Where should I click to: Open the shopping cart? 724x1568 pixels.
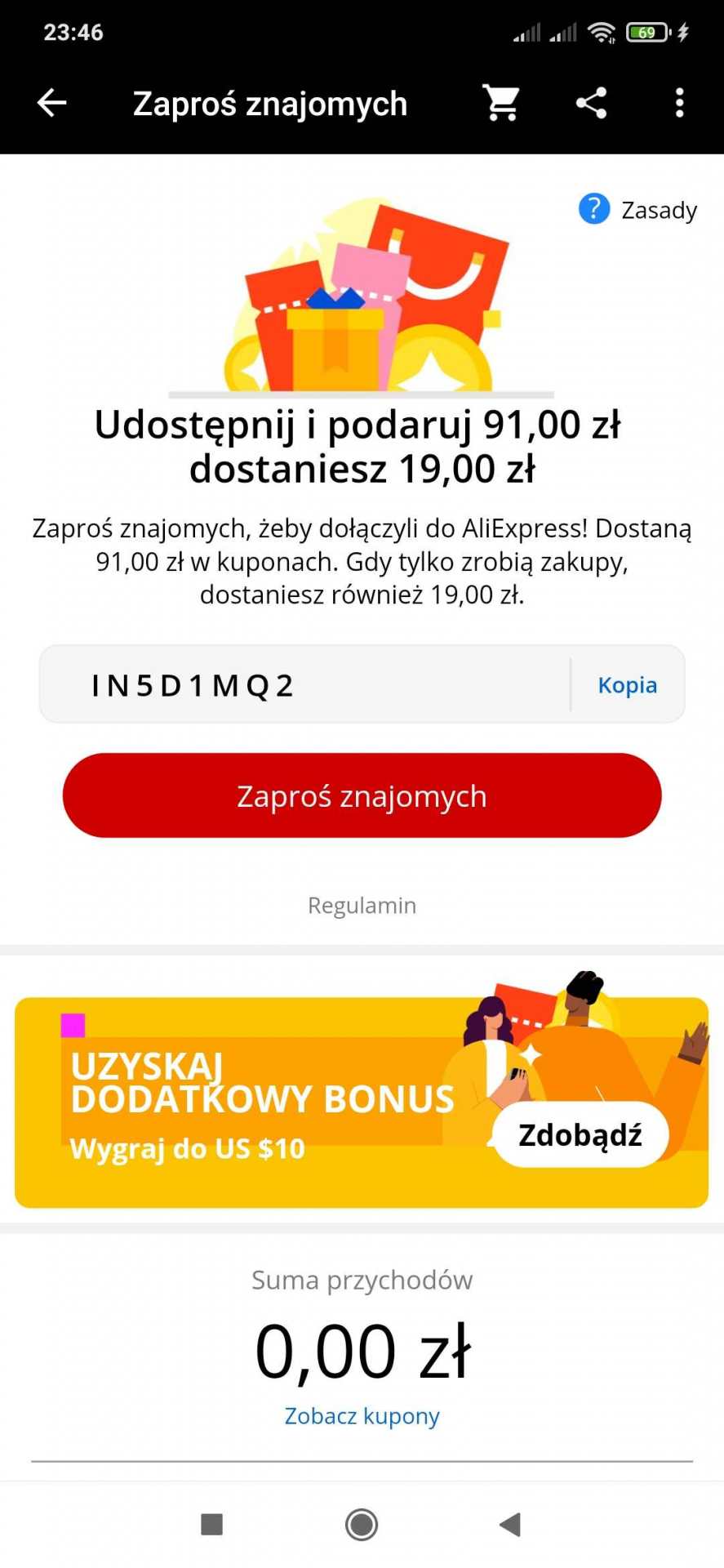click(x=501, y=103)
